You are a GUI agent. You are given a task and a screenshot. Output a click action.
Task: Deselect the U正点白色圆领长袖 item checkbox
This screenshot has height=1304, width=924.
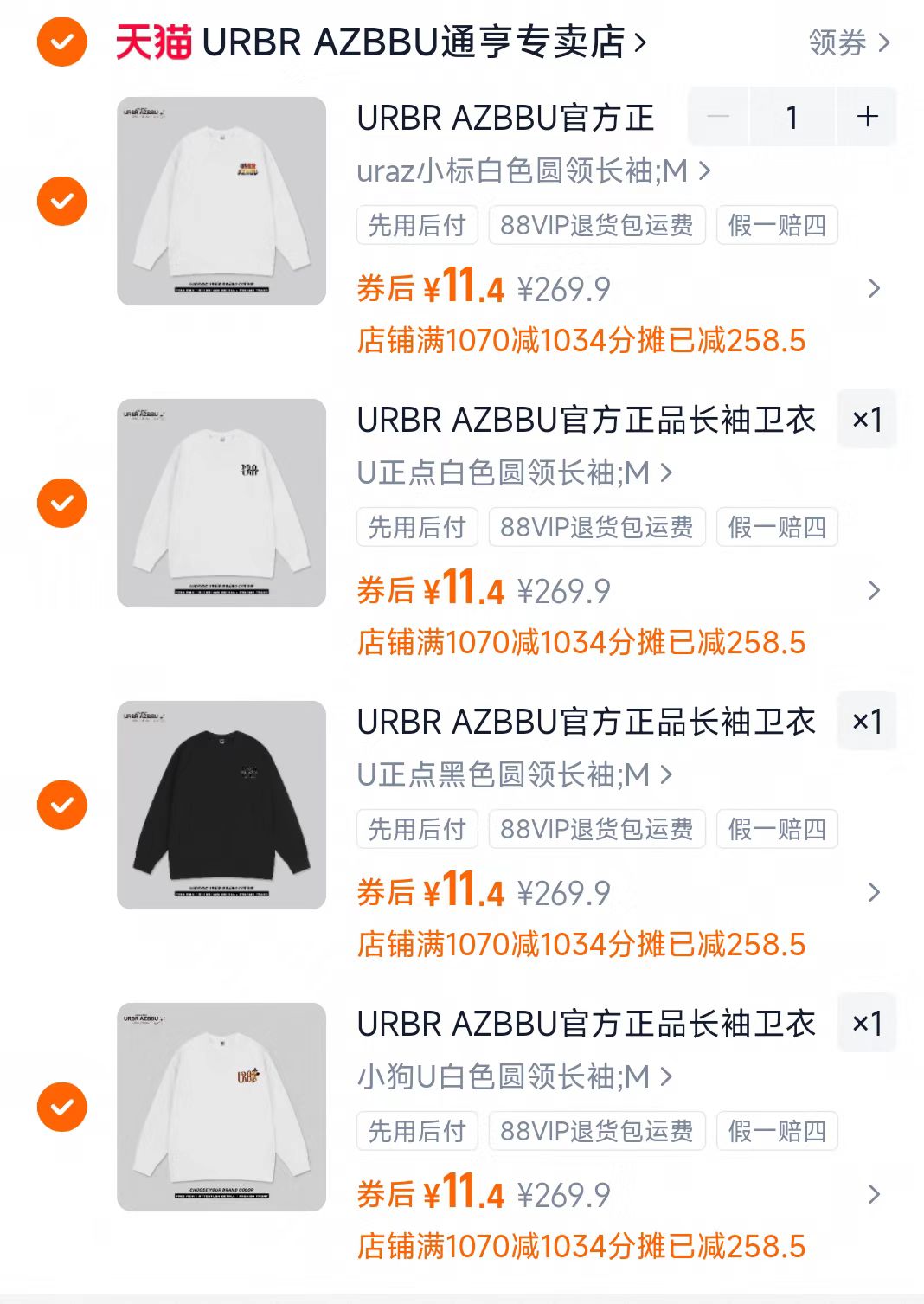point(62,503)
